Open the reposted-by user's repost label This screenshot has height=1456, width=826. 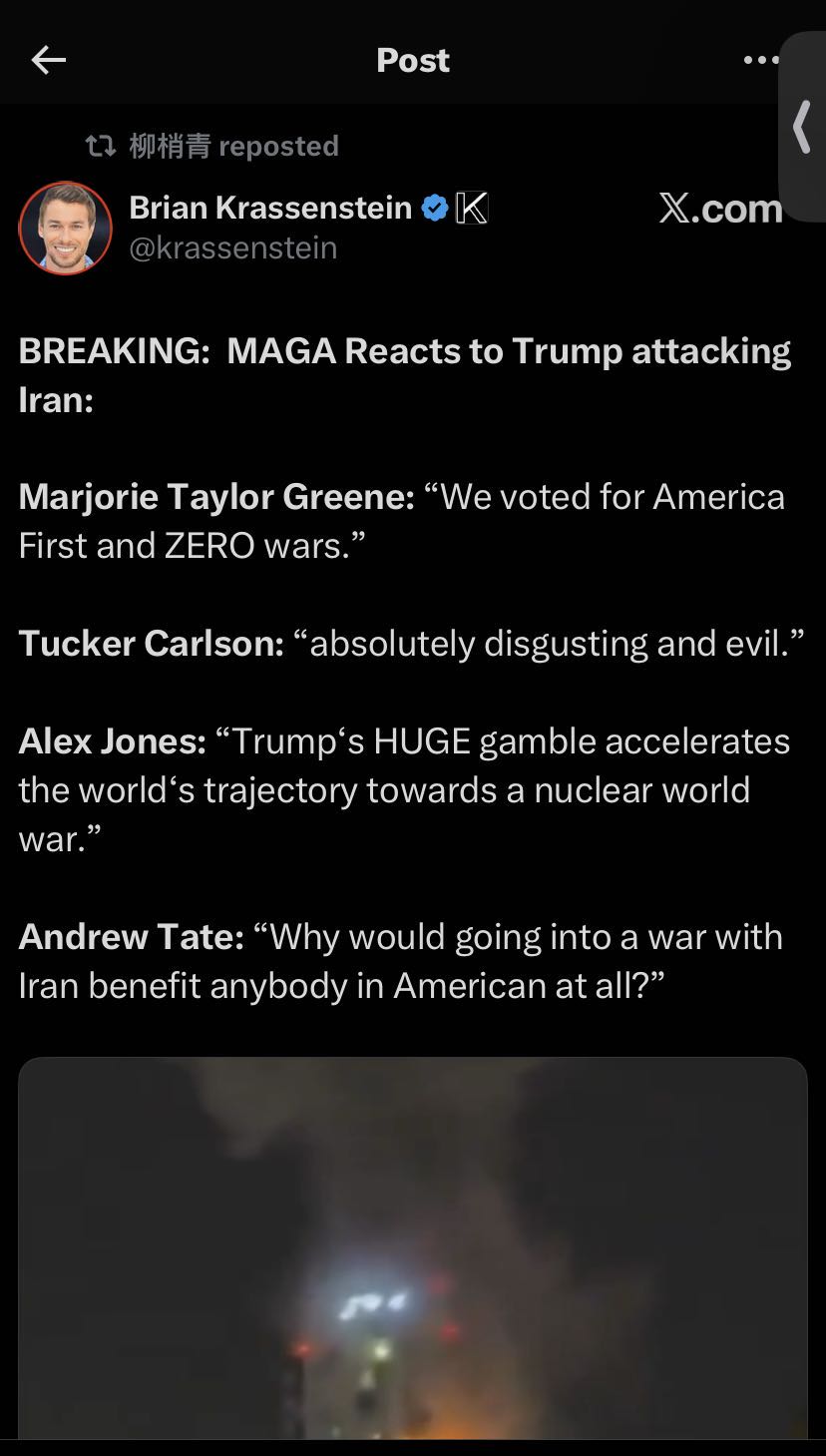point(213,147)
